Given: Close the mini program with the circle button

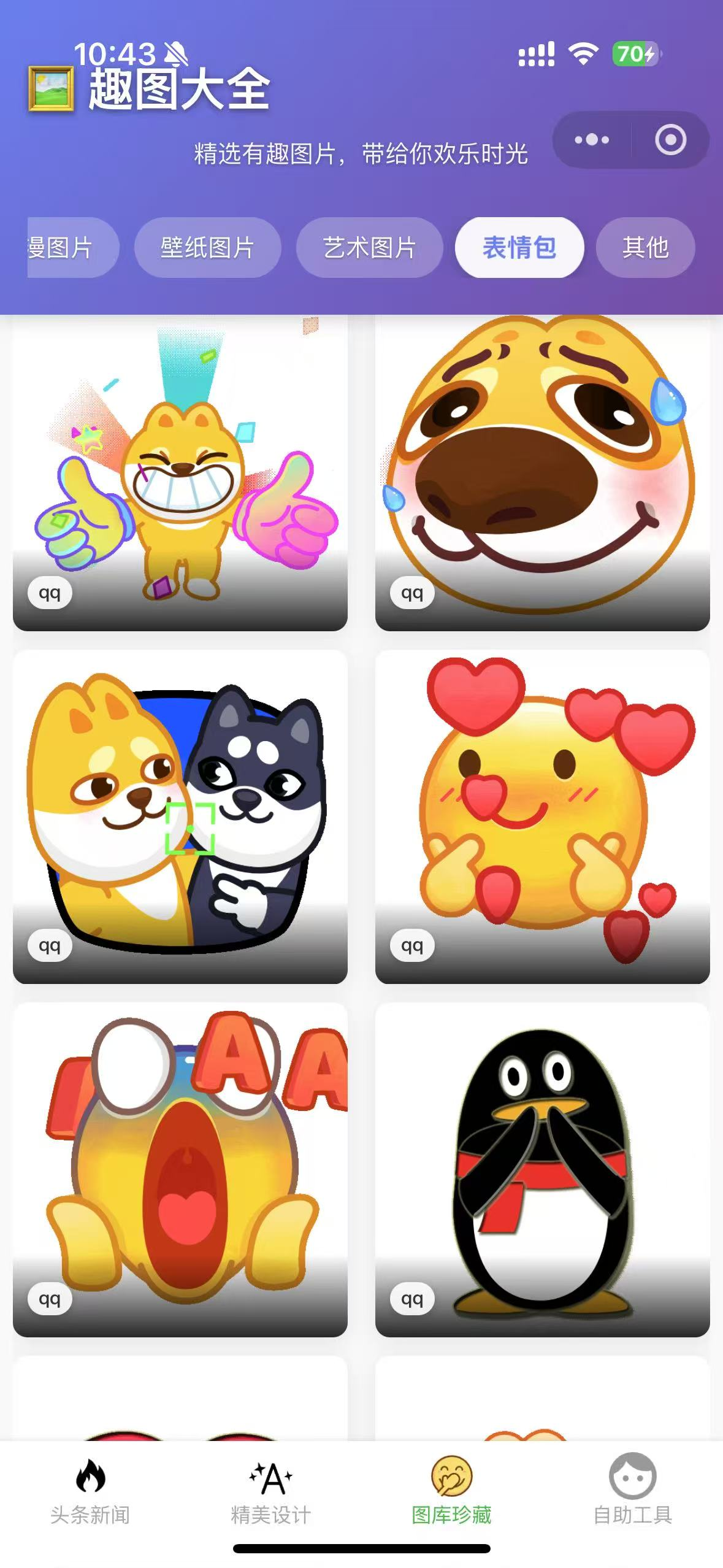Looking at the screenshot, I should tap(670, 140).
